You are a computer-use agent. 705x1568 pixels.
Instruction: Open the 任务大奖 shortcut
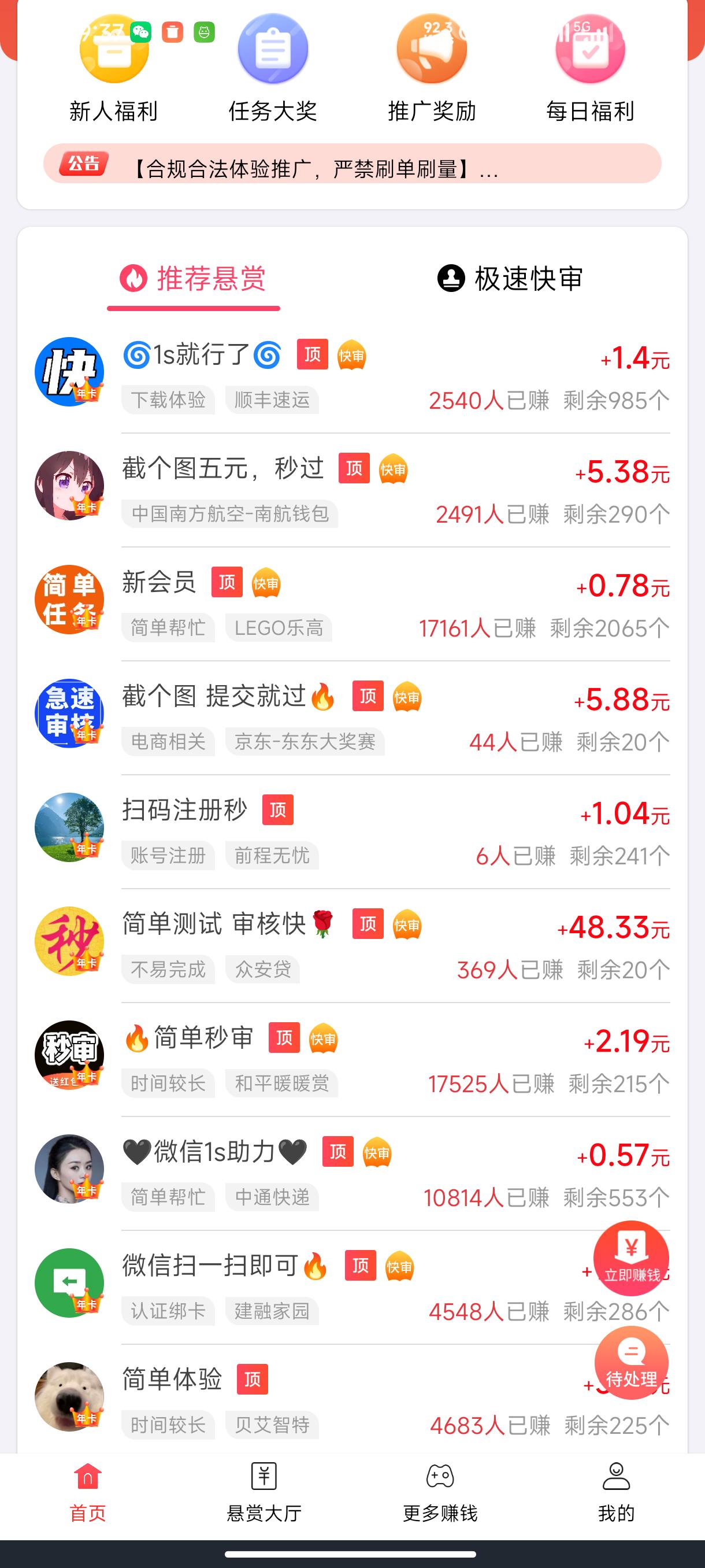click(273, 67)
